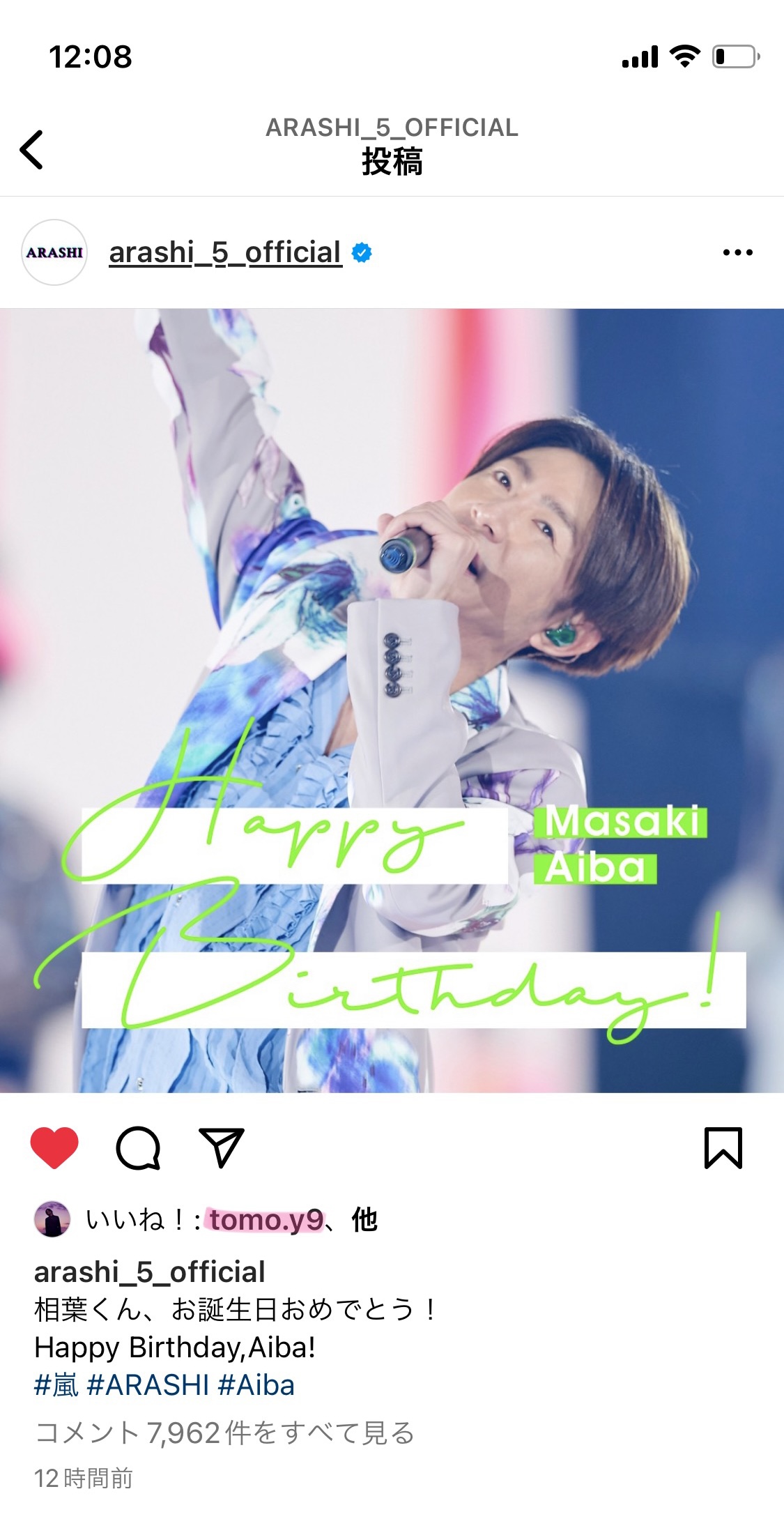Unlike the post with the red heart
The image size is (784, 1519).
[54, 1147]
